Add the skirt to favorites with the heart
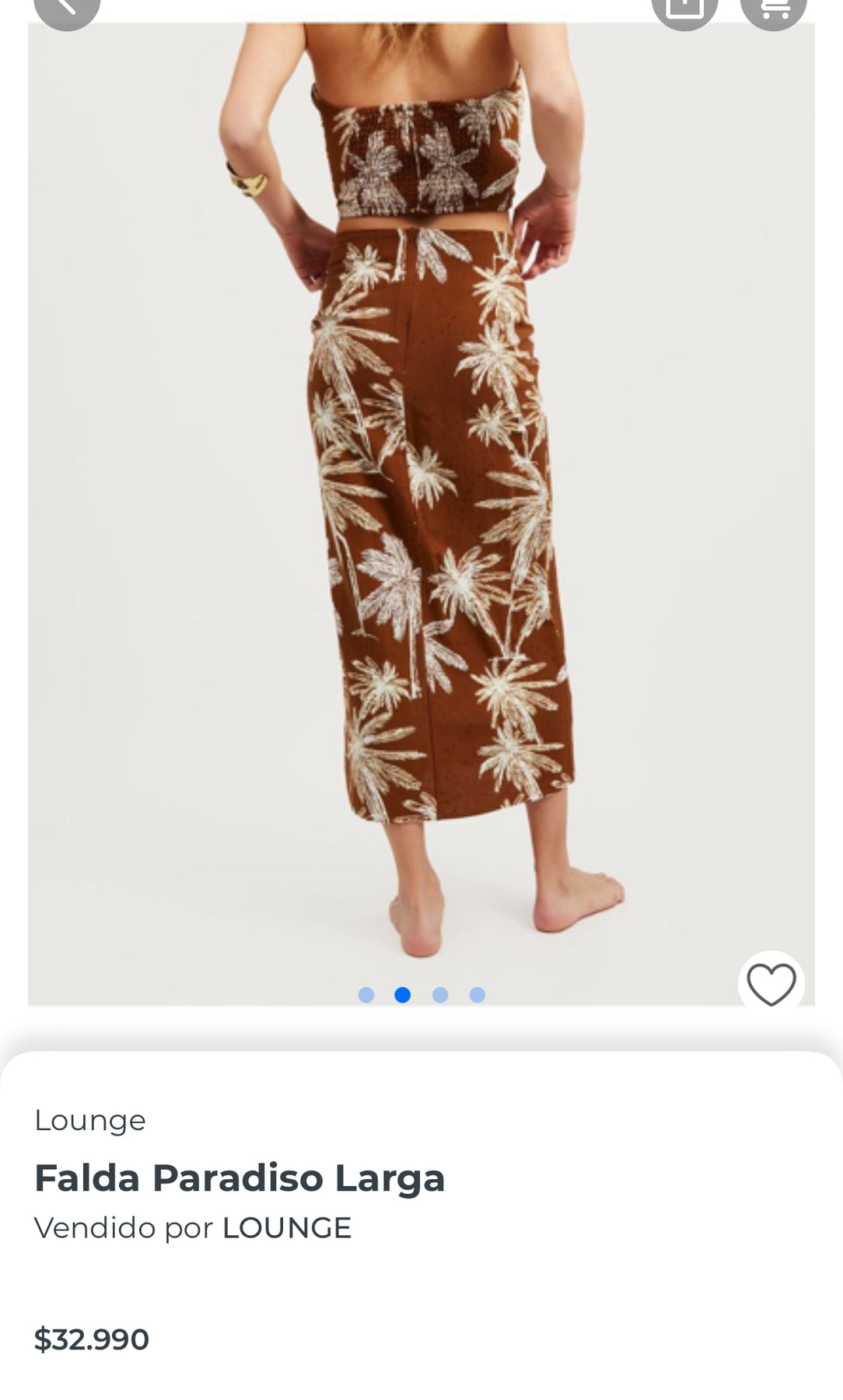843x1400 pixels. (x=771, y=984)
